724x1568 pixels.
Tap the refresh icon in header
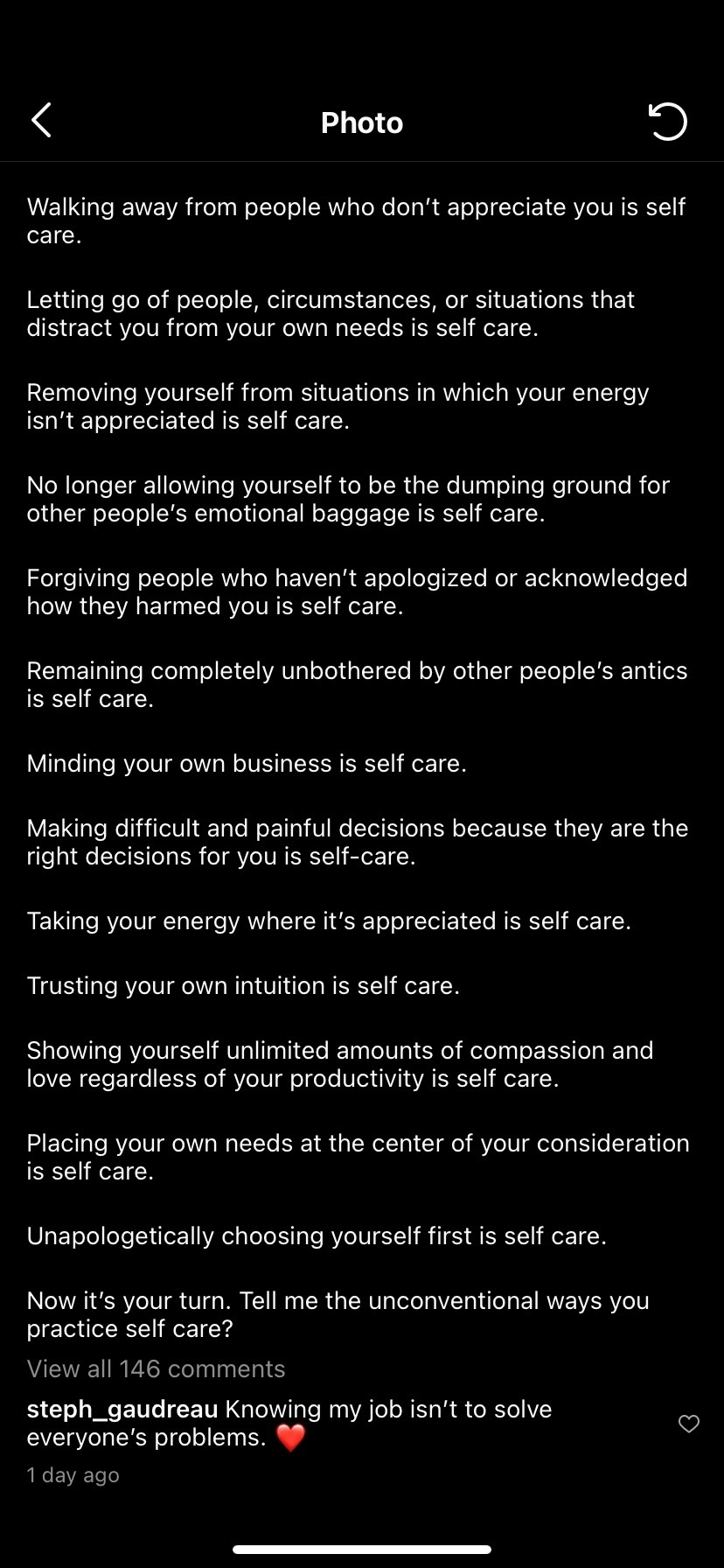click(668, 122)
